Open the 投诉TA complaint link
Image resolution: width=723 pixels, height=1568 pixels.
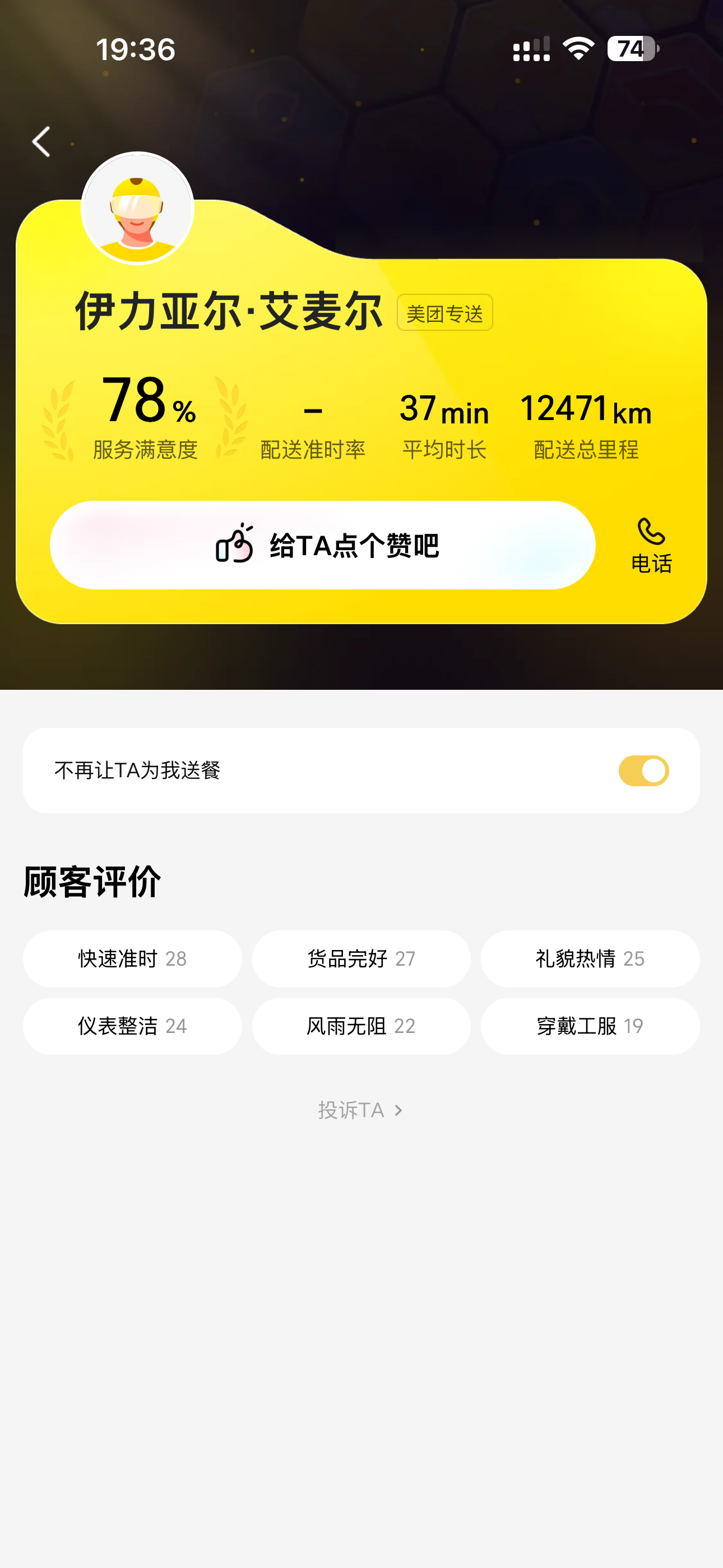[360, 1110]
